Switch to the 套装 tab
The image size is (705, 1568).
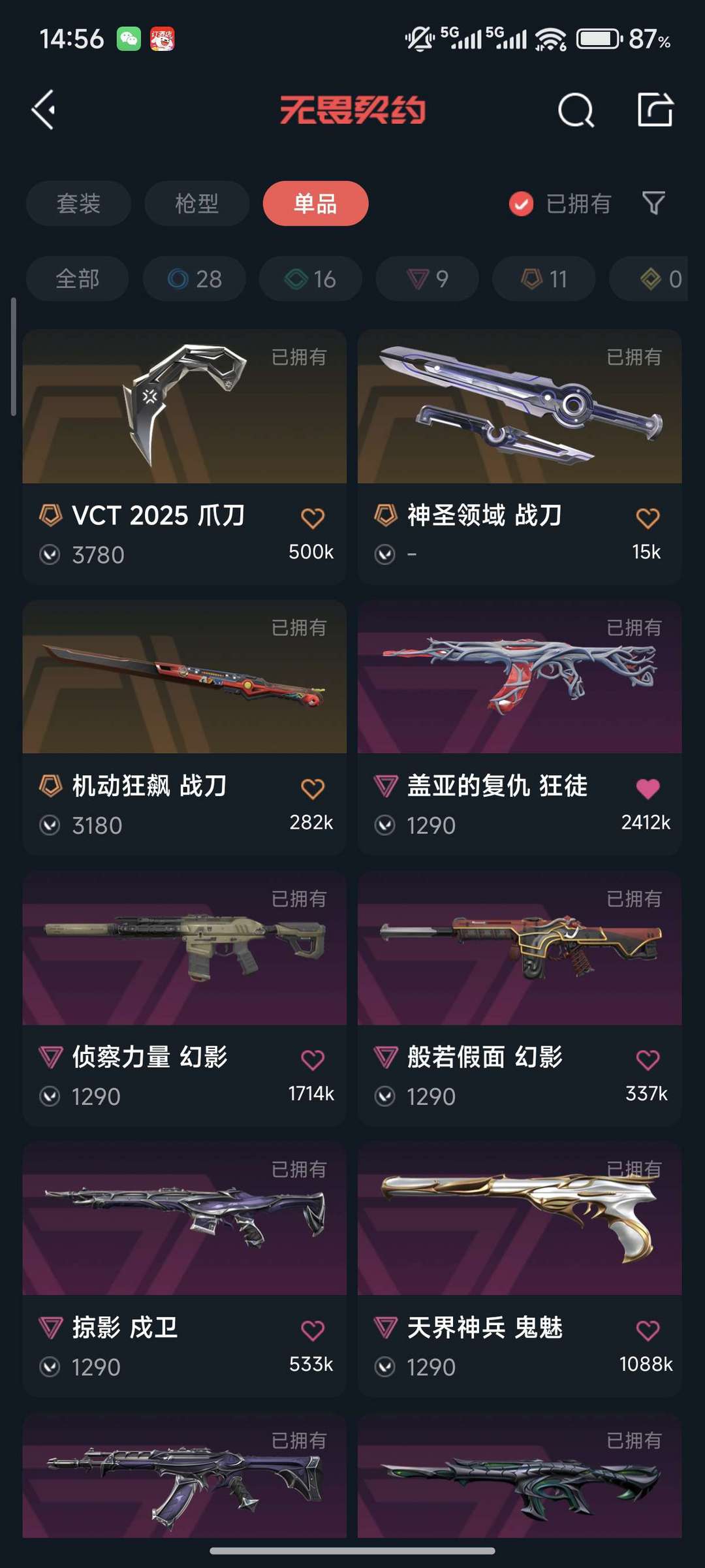point(78,204)
